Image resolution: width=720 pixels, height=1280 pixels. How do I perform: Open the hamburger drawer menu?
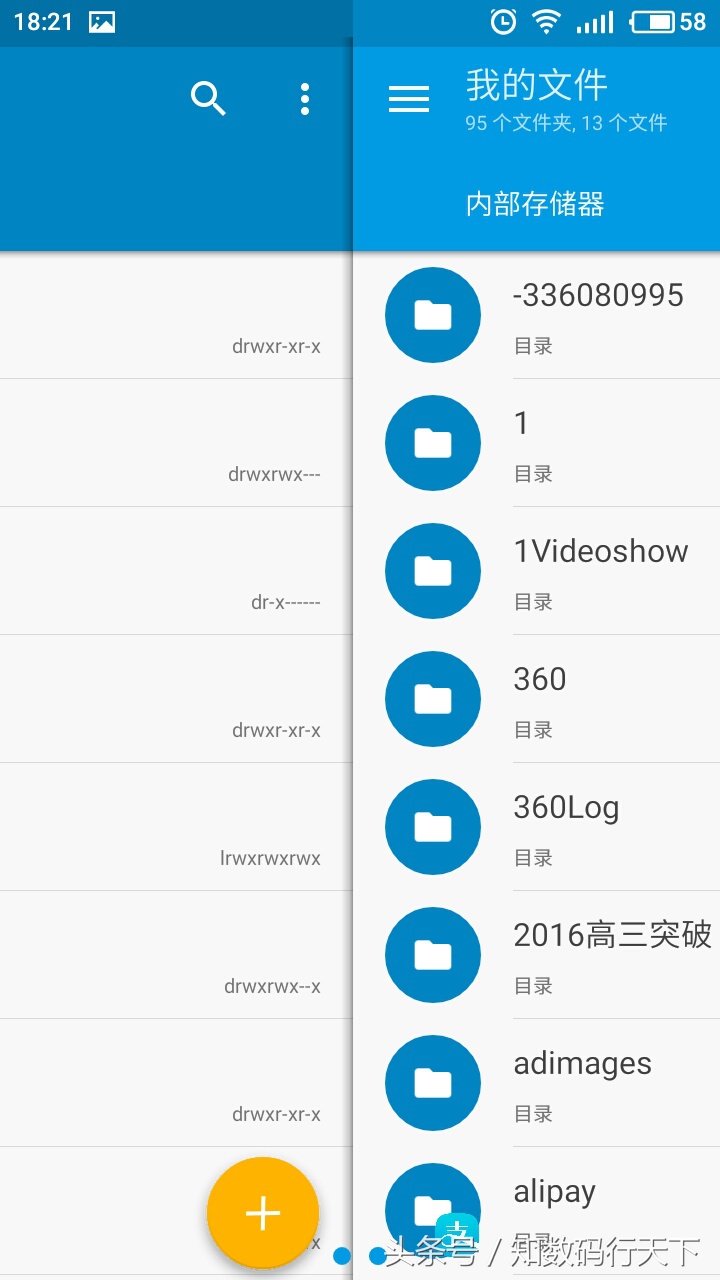408,98
